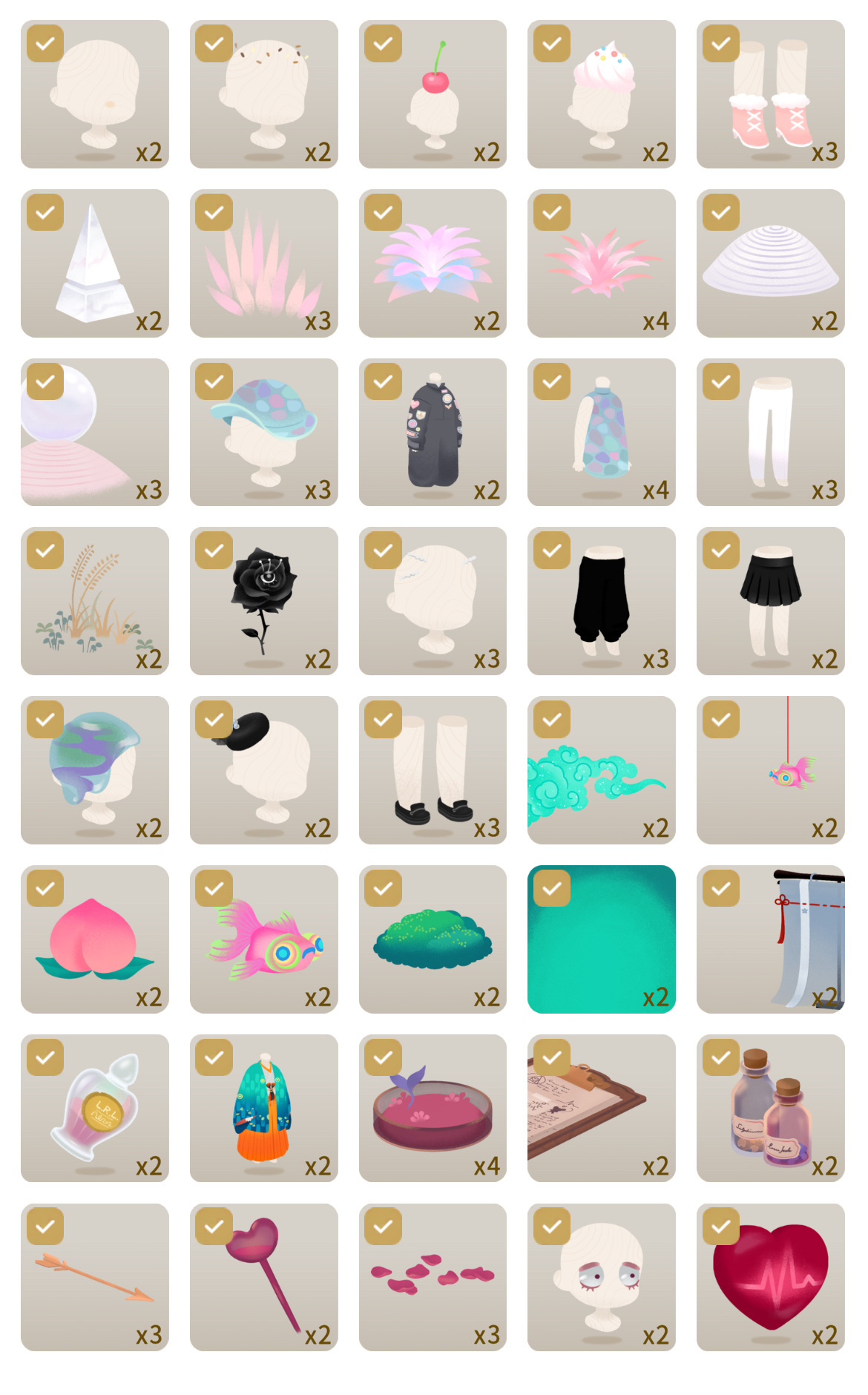The image size is (868, 1395).
Task: Uncheck the black rose item
Action: tap(214, 551)
